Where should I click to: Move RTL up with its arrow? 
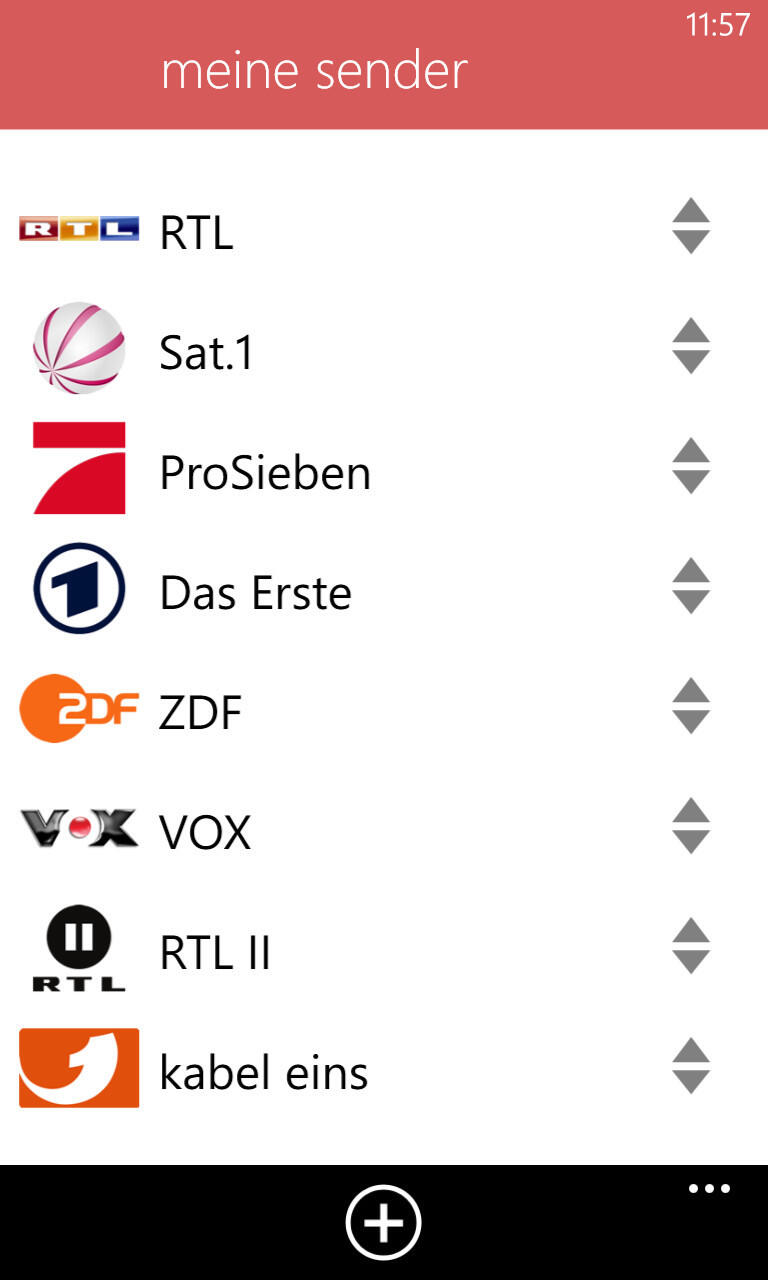(x=691, y=211)
